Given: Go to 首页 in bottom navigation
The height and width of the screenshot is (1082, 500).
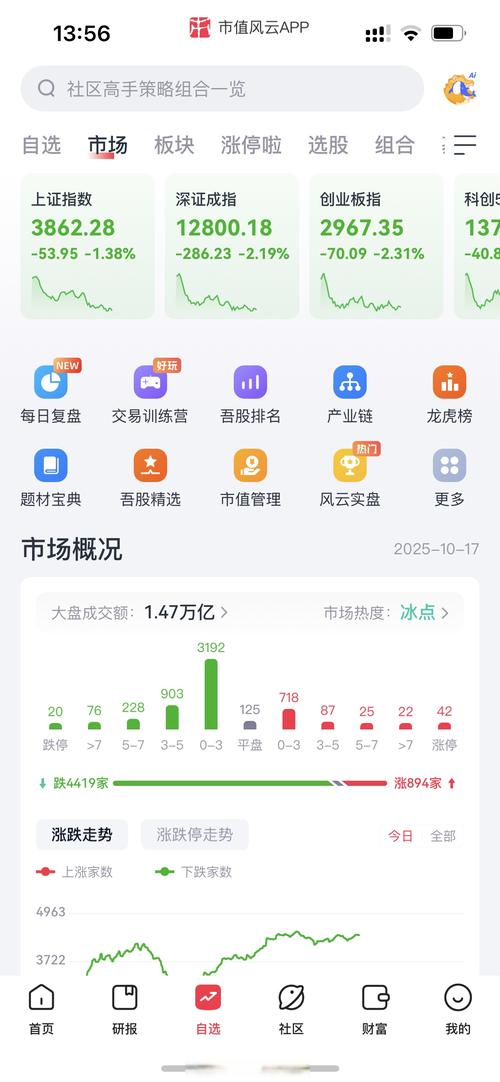Looking at the screenshot, I should click(41, 1010).
